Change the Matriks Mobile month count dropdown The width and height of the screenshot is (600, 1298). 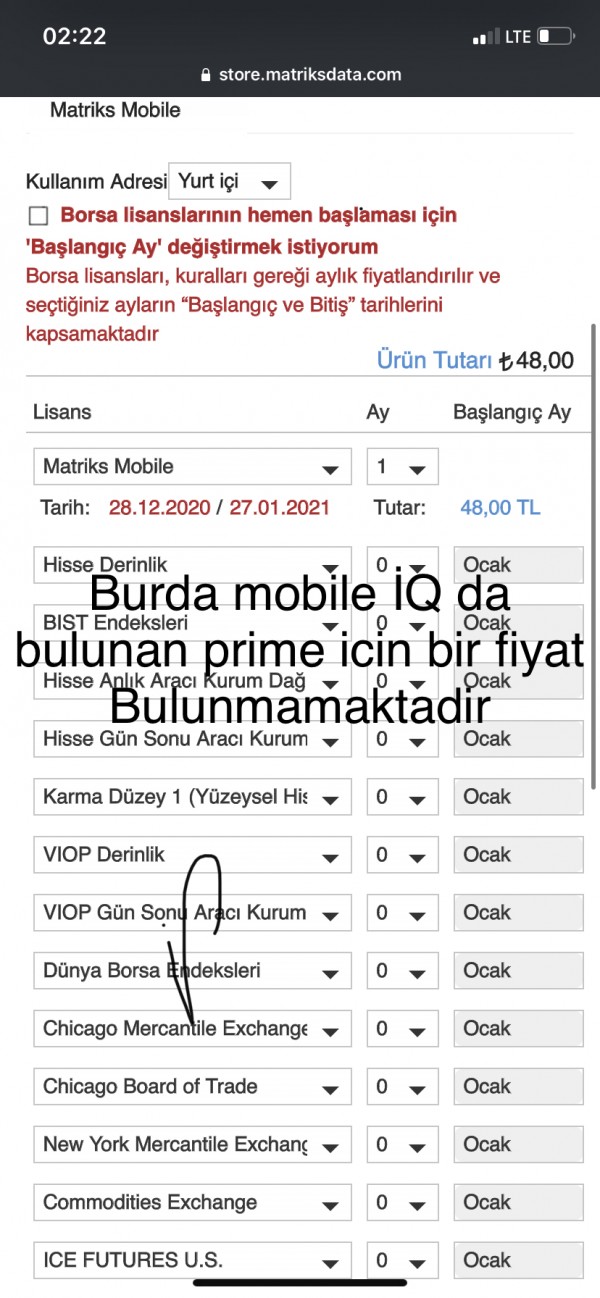tap(402, 467)
